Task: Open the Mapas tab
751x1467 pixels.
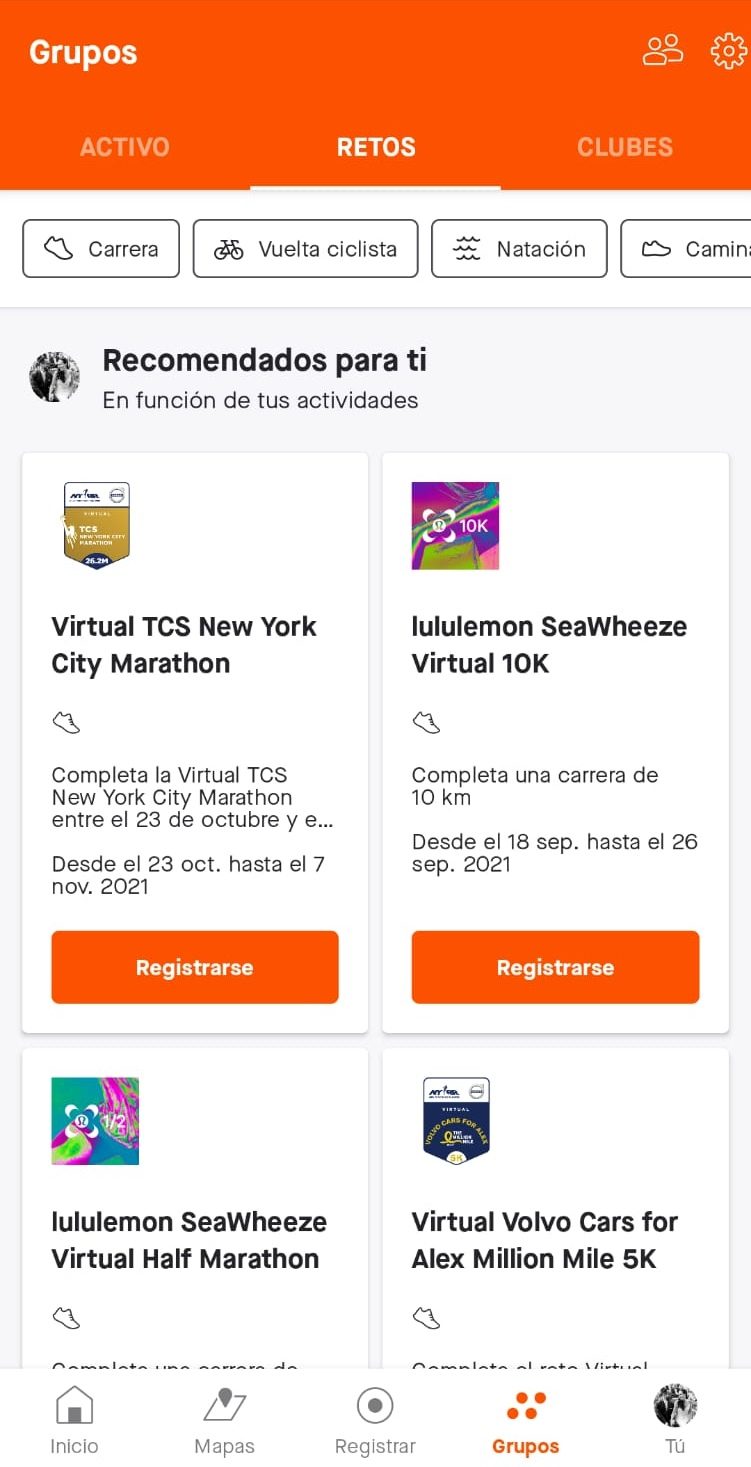Action: click(225, 1420)
